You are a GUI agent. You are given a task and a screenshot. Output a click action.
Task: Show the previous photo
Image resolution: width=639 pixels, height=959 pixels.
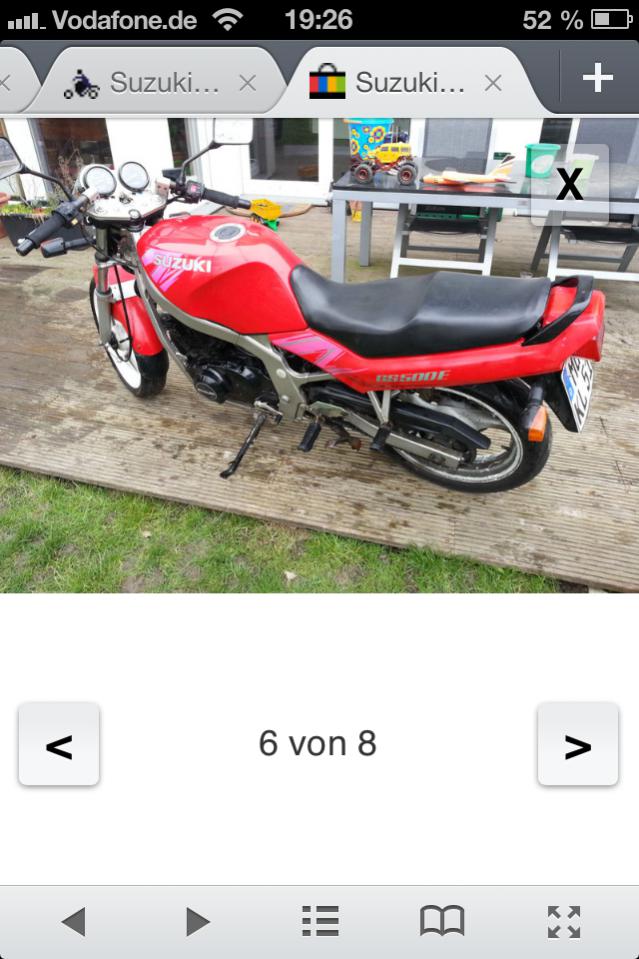(59, 745)
